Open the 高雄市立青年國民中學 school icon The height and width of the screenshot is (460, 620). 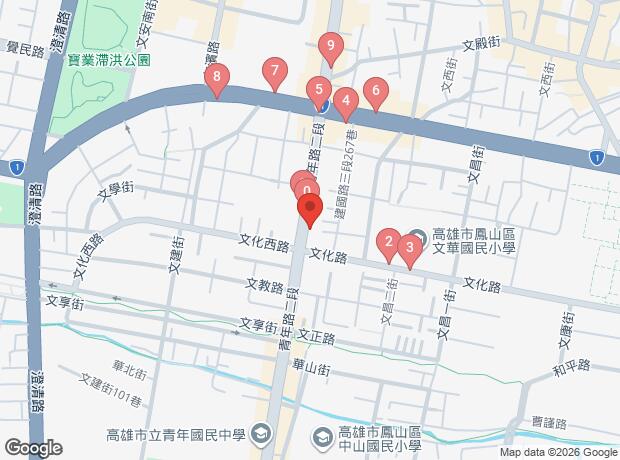tap(261, 434)
